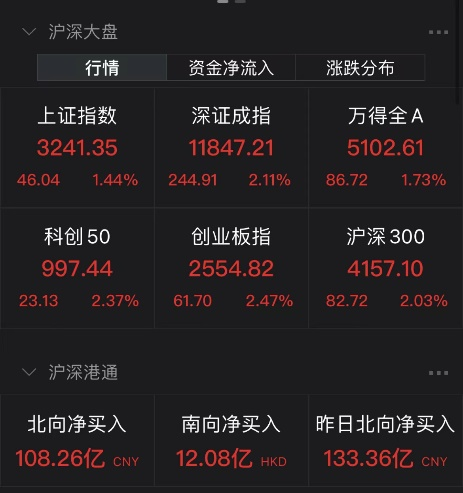Collapse the 沪深港通 section chevron
463x493 pixels.
pos(29,372)
